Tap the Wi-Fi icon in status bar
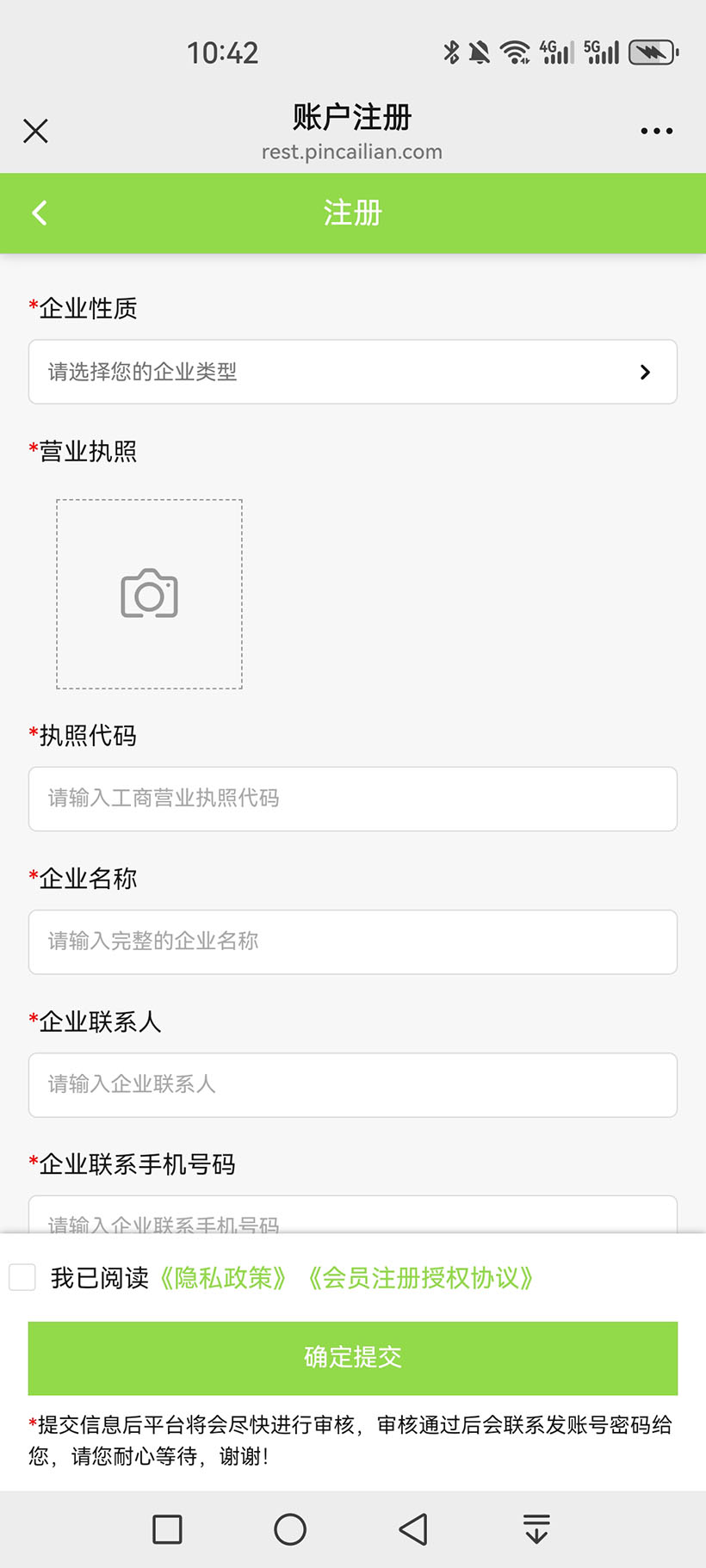The height and width of the screenshot is (1568, 706). click(514, 52)
